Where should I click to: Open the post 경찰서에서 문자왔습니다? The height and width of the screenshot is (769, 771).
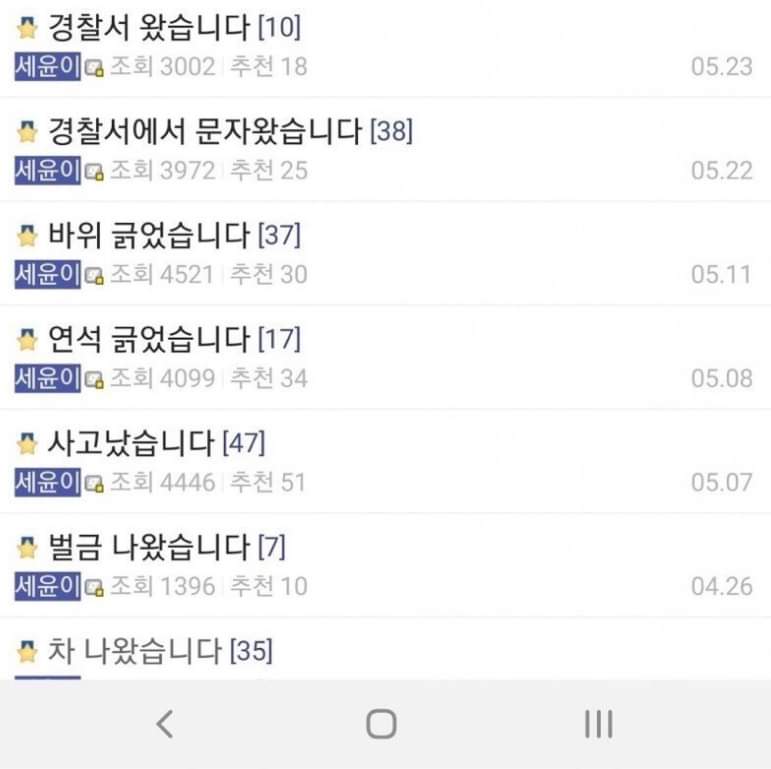(x=204, y=131)
